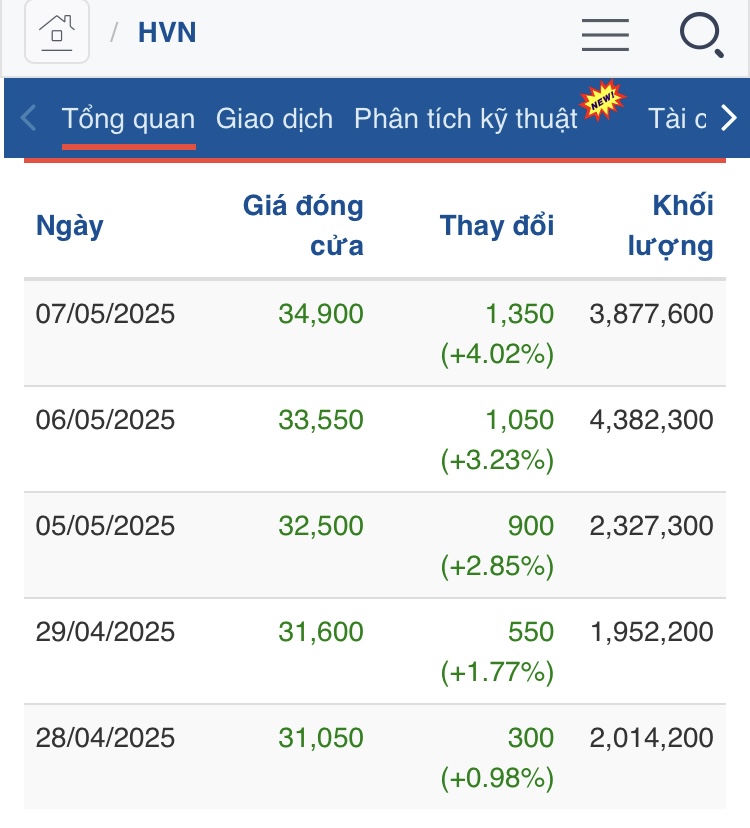Select the Tổng quan tab
This screenshot has height=828, width=750.
coord(128,119)
